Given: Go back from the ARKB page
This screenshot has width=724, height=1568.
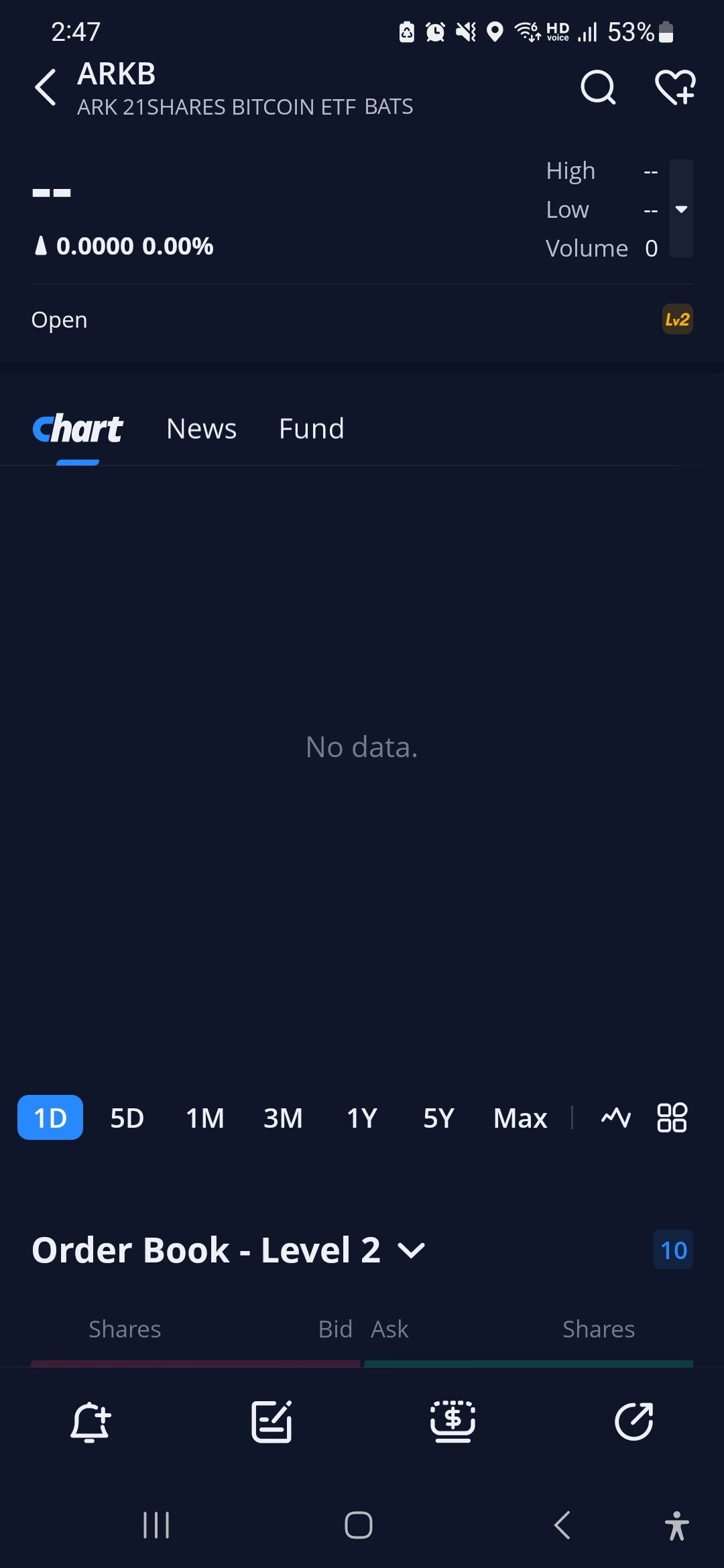Looking at the screenshot, I should tap(46, 88).
